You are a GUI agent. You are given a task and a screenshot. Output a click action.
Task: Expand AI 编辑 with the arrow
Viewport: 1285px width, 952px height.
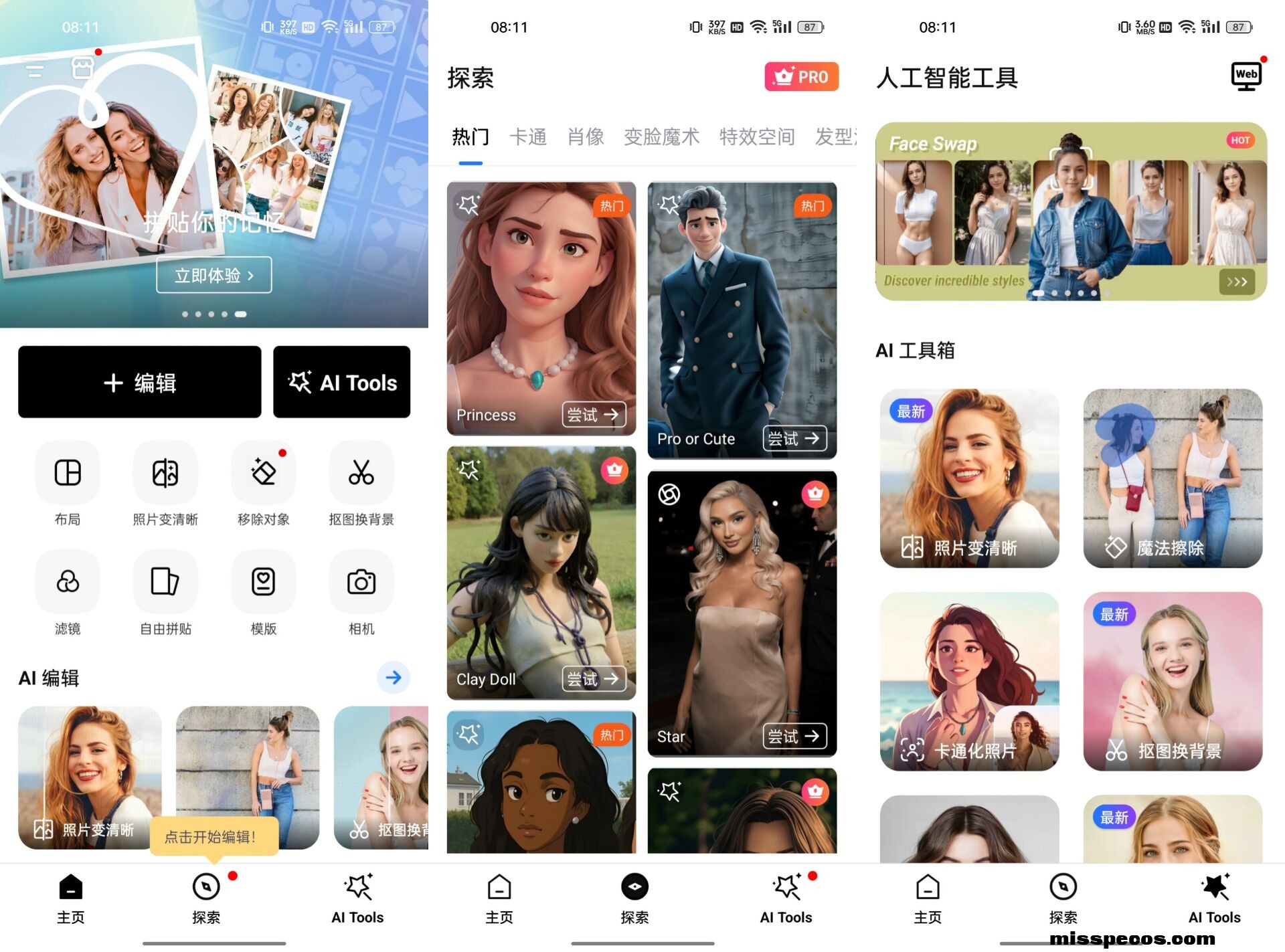[x=394, y=677]
